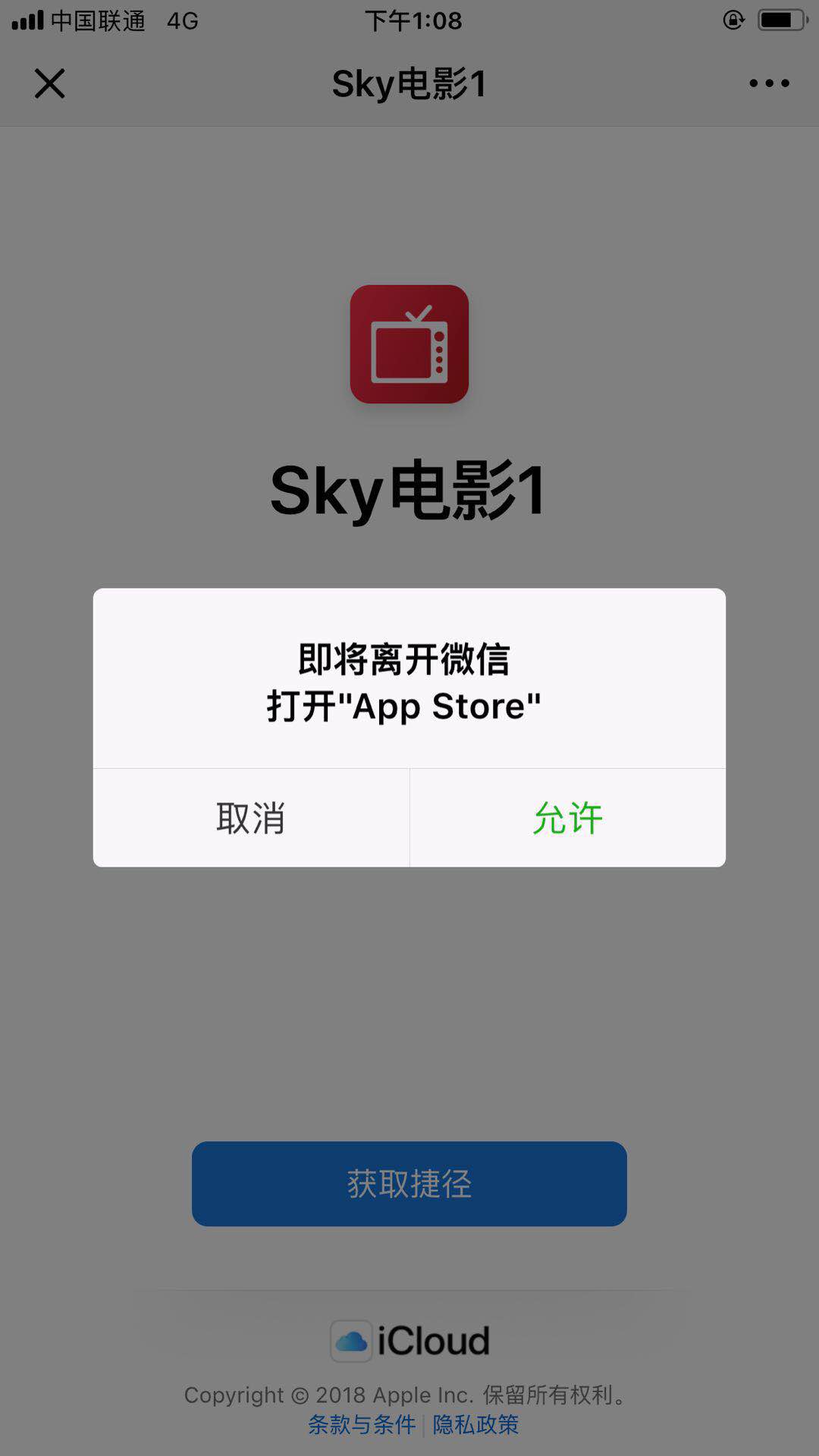Tap 允许 to open App Store

point(567,818)
